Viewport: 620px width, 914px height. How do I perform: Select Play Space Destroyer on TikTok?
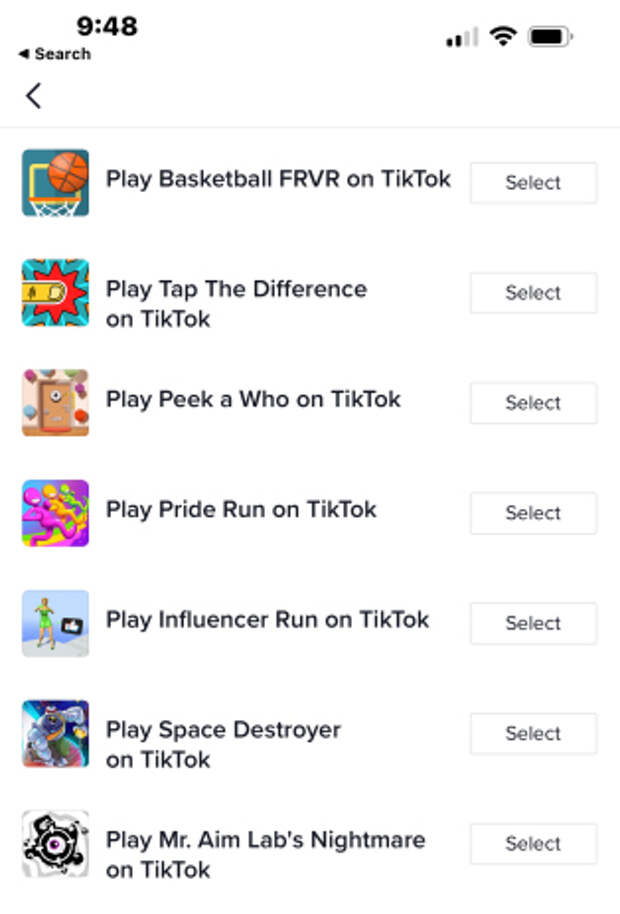(533, 733)
